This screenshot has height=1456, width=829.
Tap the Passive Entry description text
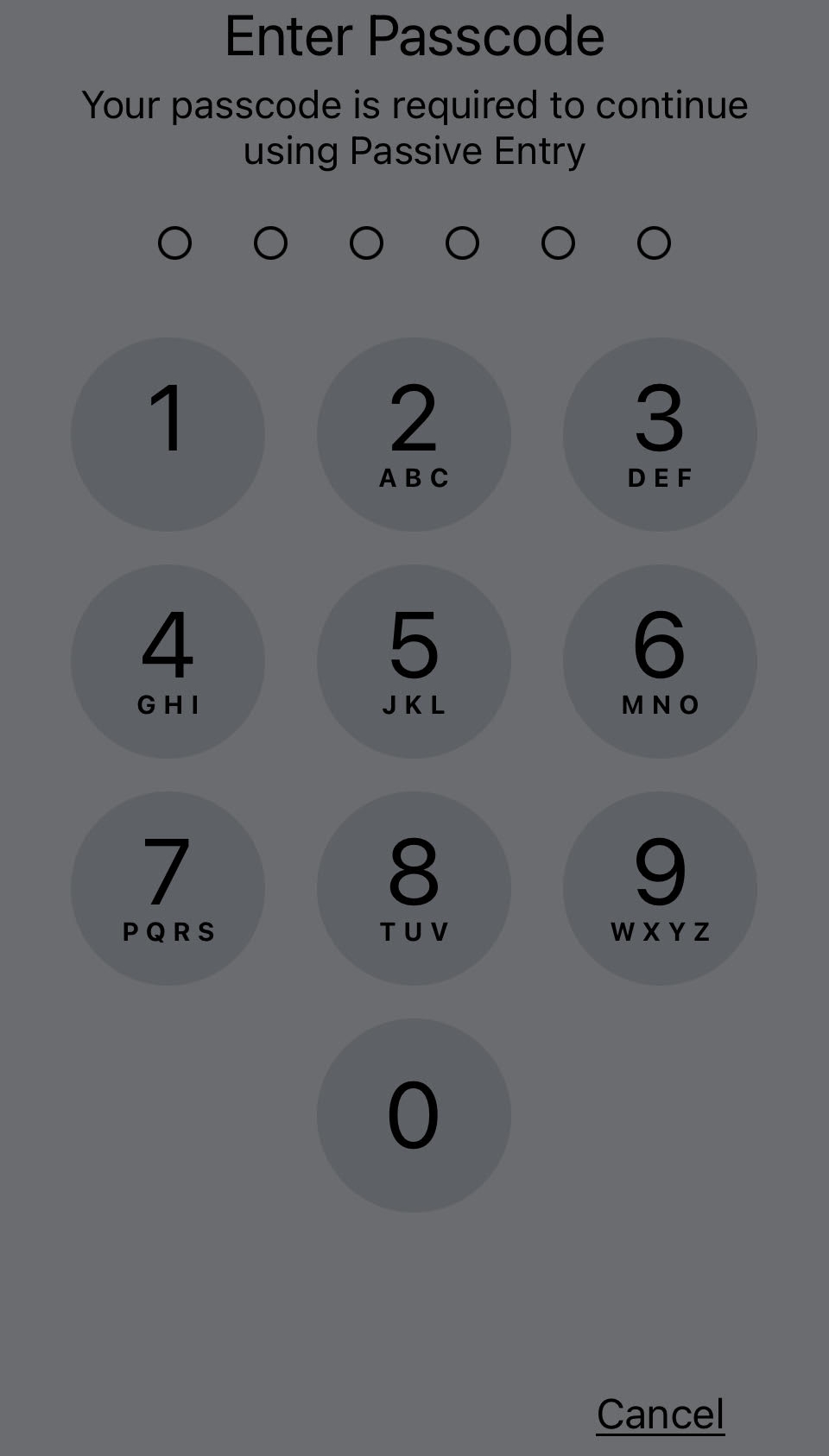[414, 127]
